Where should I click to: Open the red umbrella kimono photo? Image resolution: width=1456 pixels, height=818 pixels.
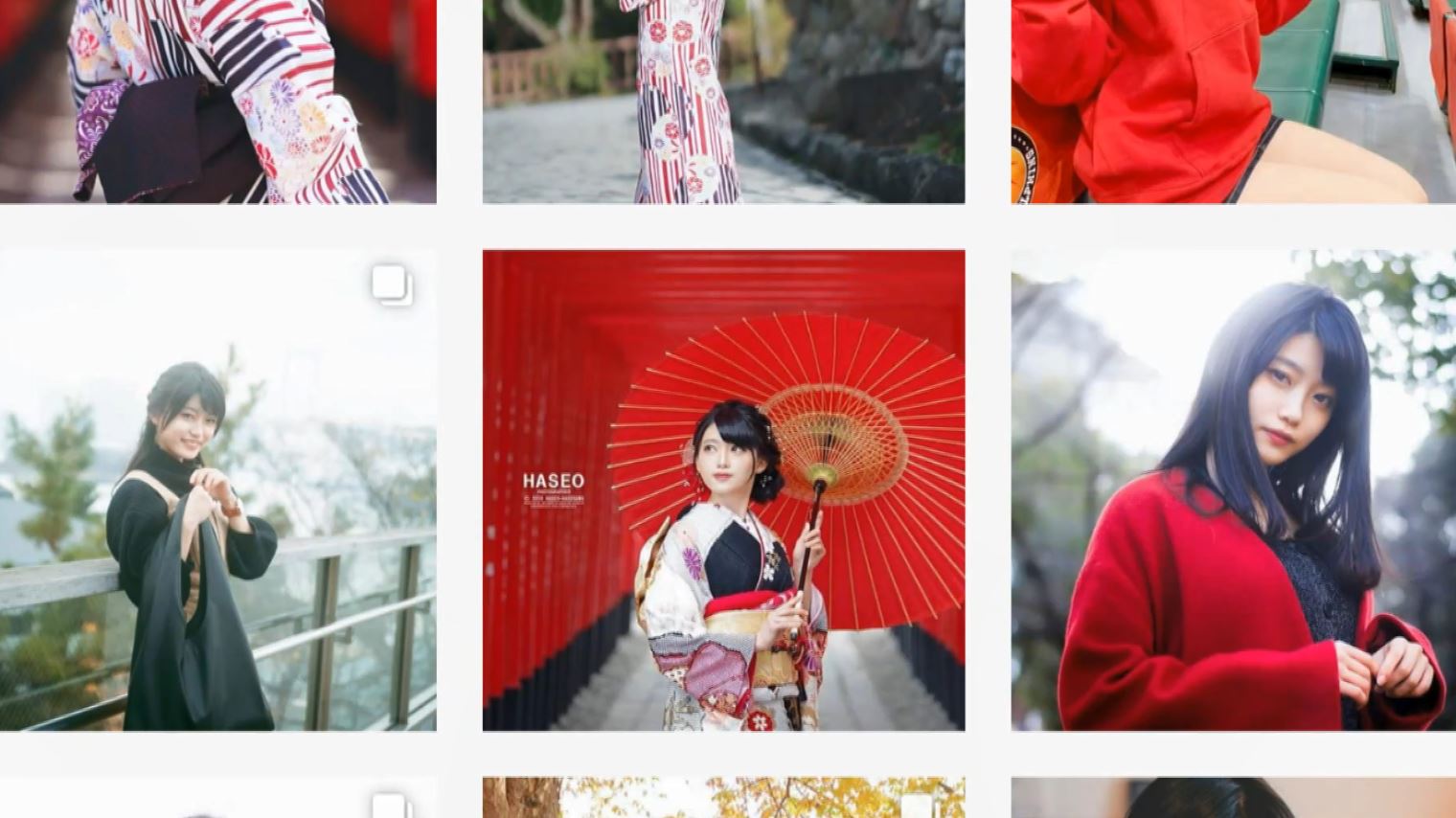click(723, 490)
